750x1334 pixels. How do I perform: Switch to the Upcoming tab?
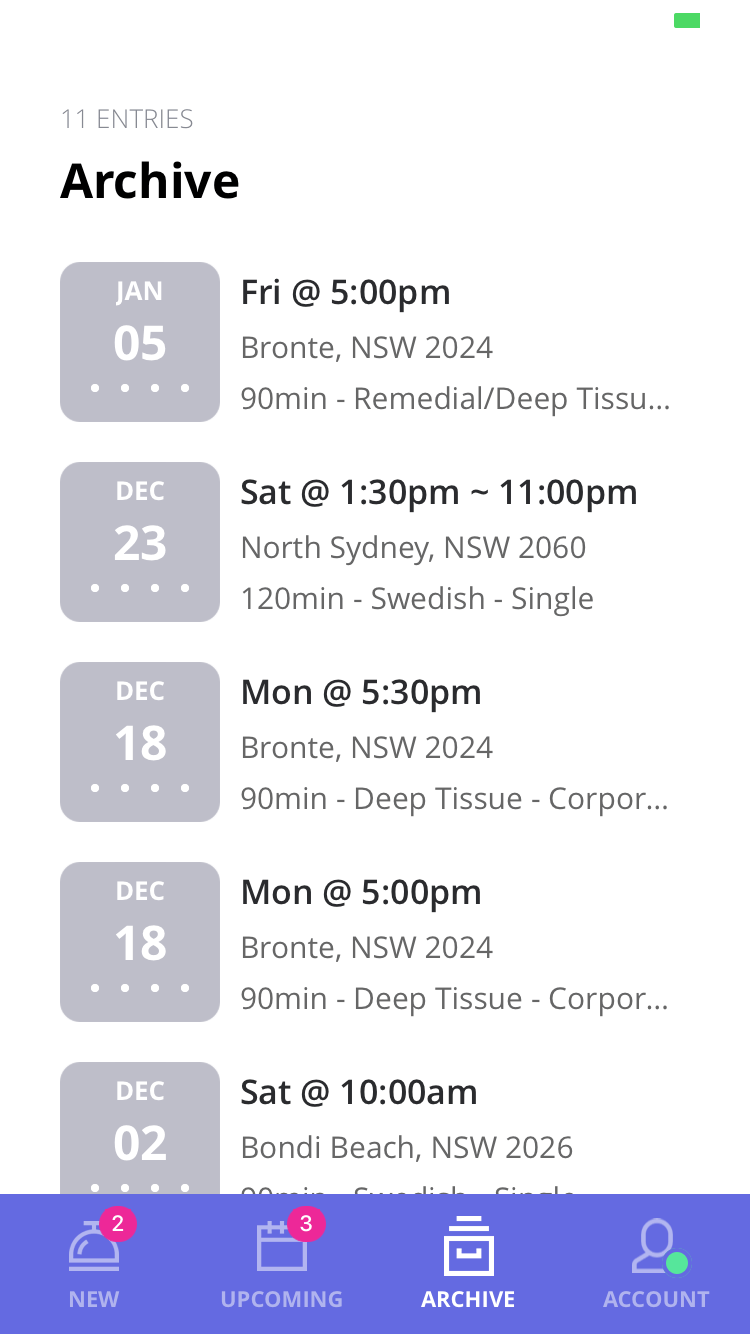pyautogui.click(x=281, y=1264)
